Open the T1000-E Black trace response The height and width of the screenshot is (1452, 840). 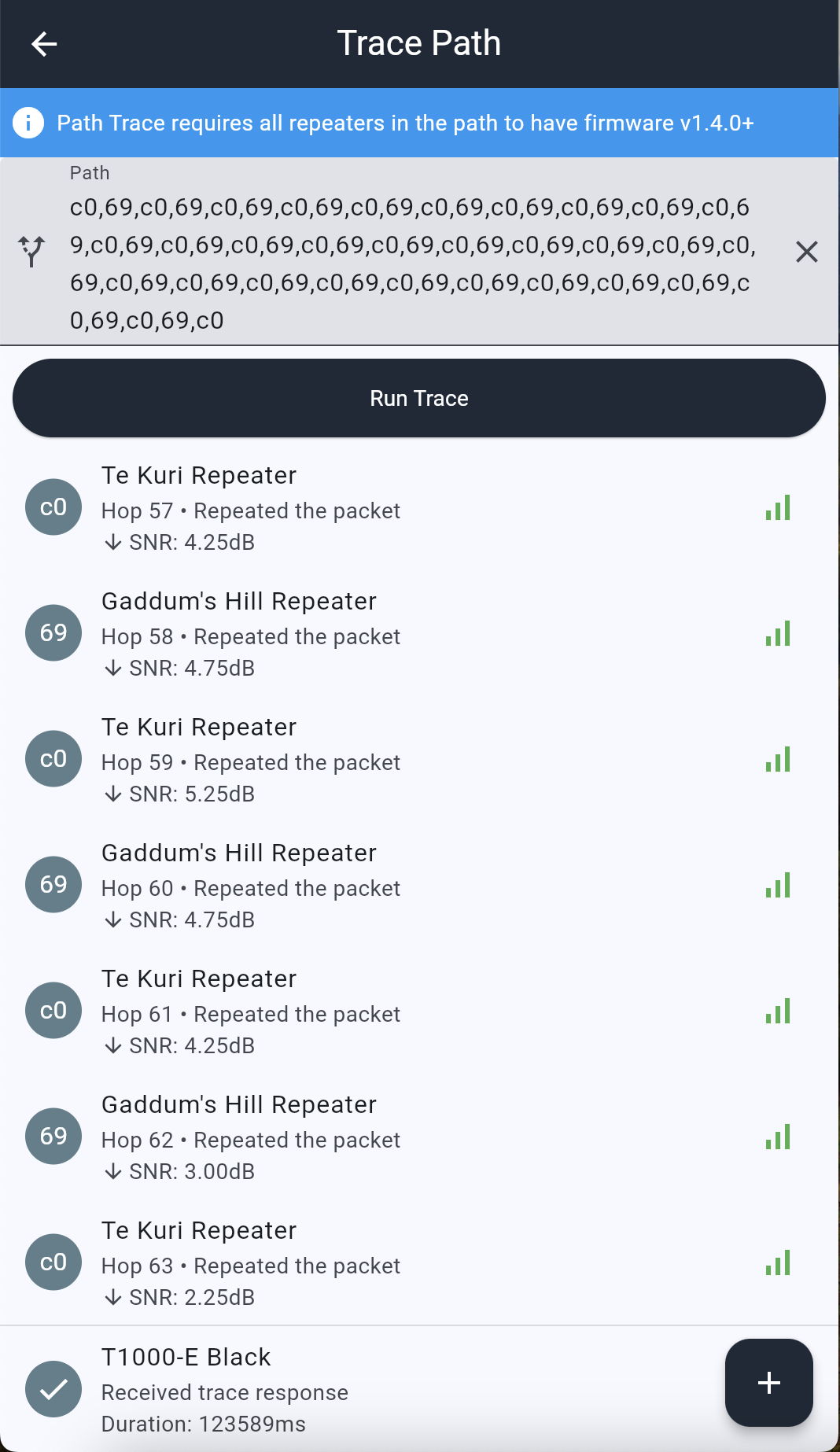pyautogui.click(x=362, y=1389)
